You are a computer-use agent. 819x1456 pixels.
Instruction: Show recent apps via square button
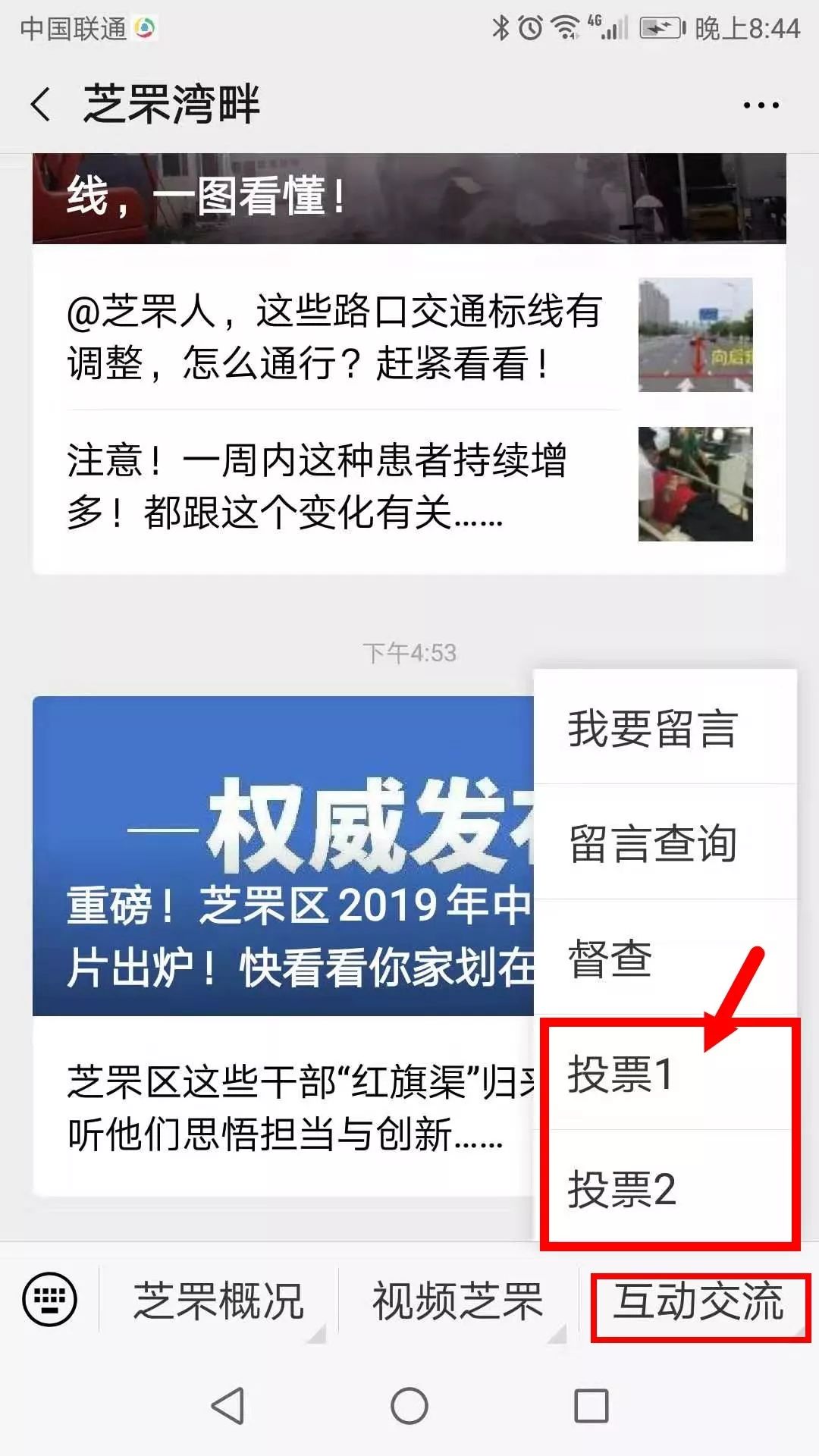(x=591, y=1406)
